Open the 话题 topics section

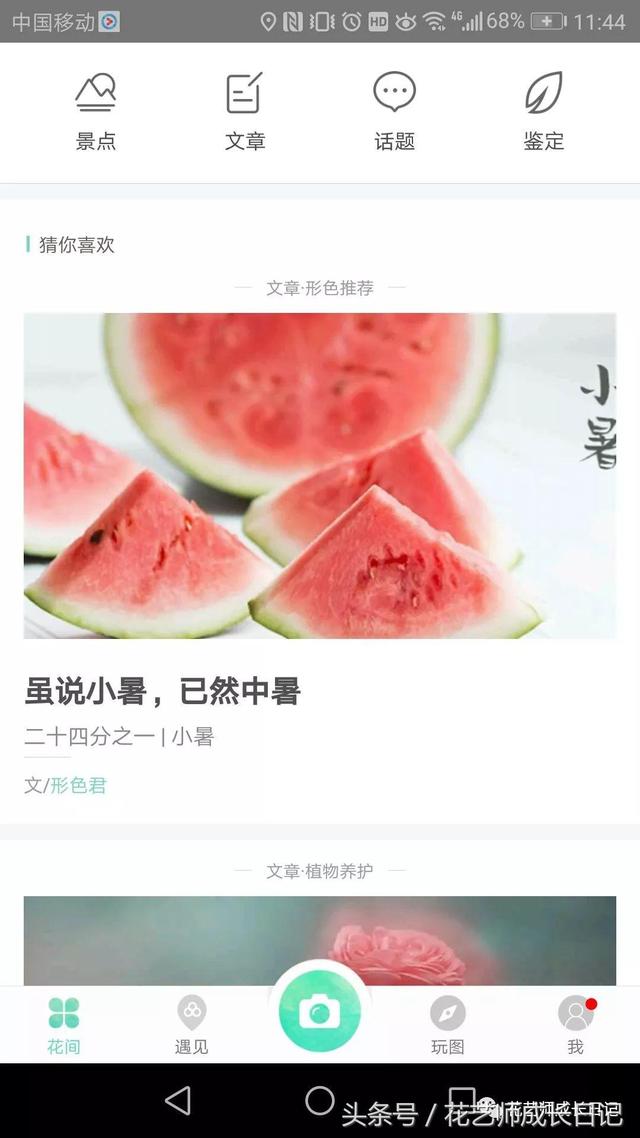coord(394,112)
